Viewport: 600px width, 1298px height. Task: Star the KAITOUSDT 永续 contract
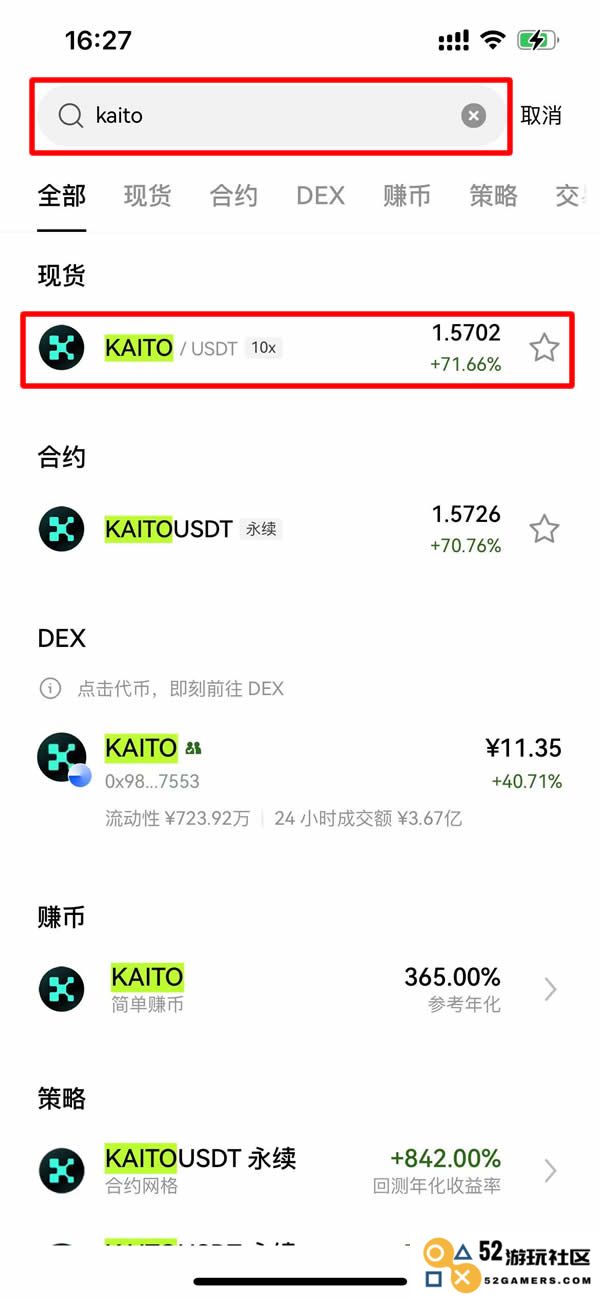[x=544, y=529]
